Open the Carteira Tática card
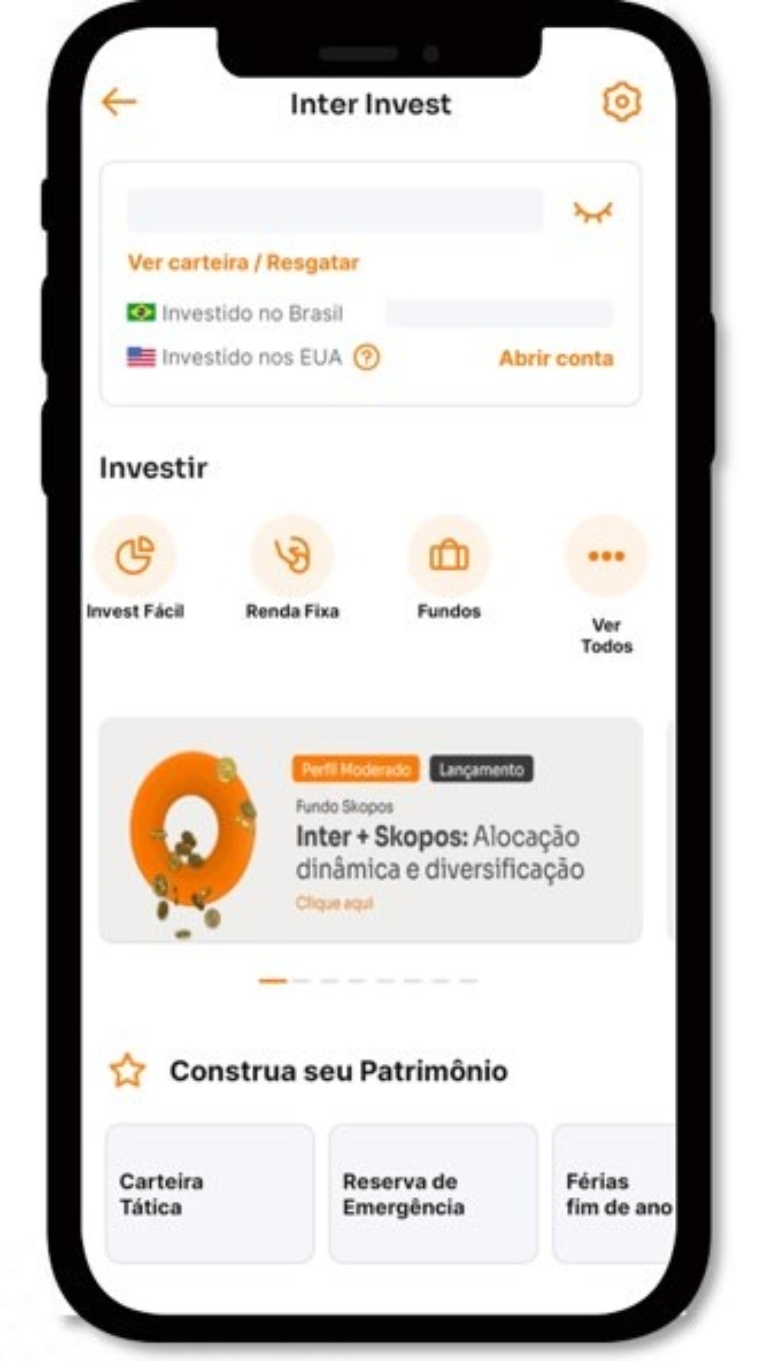779x1361 pixels. [209, 1193]
